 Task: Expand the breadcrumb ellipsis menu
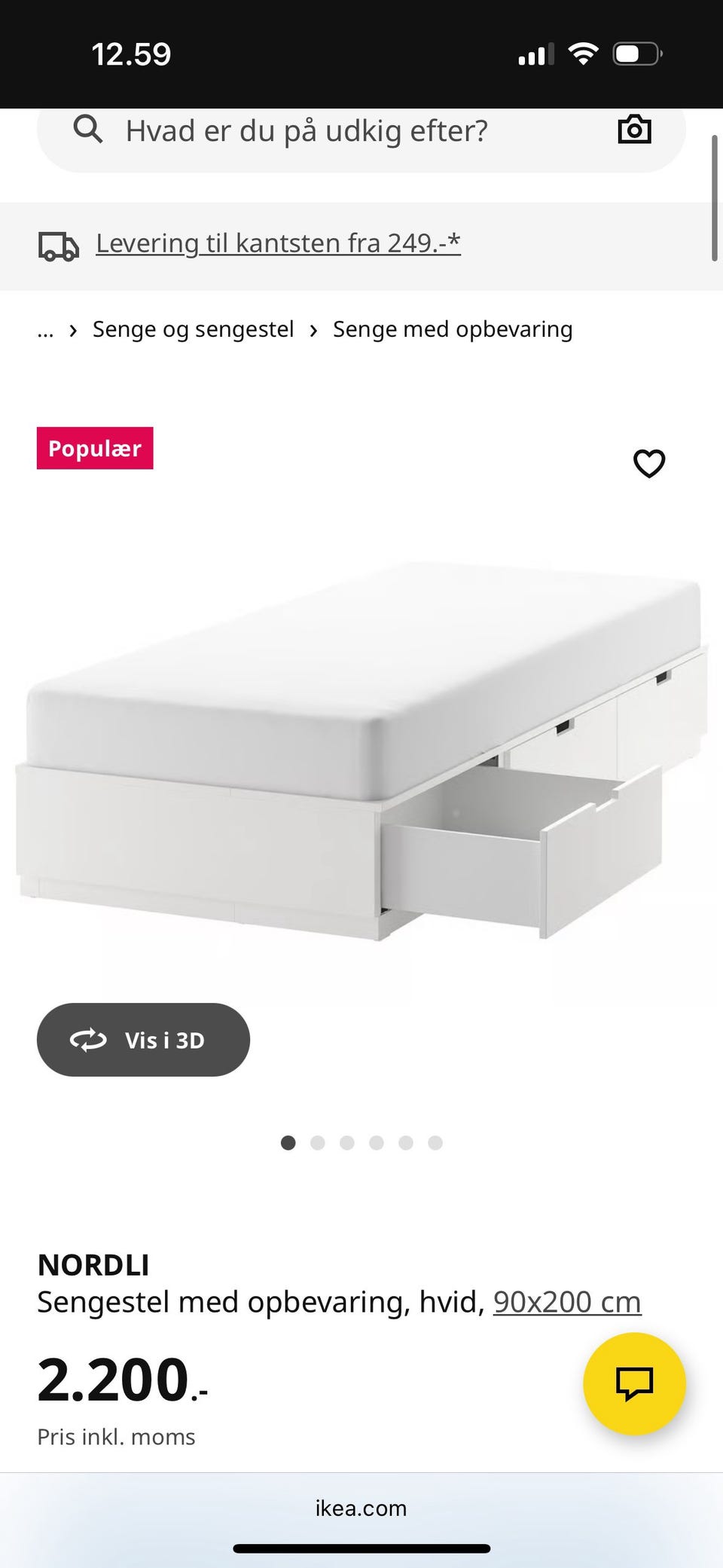click(45, 329)
